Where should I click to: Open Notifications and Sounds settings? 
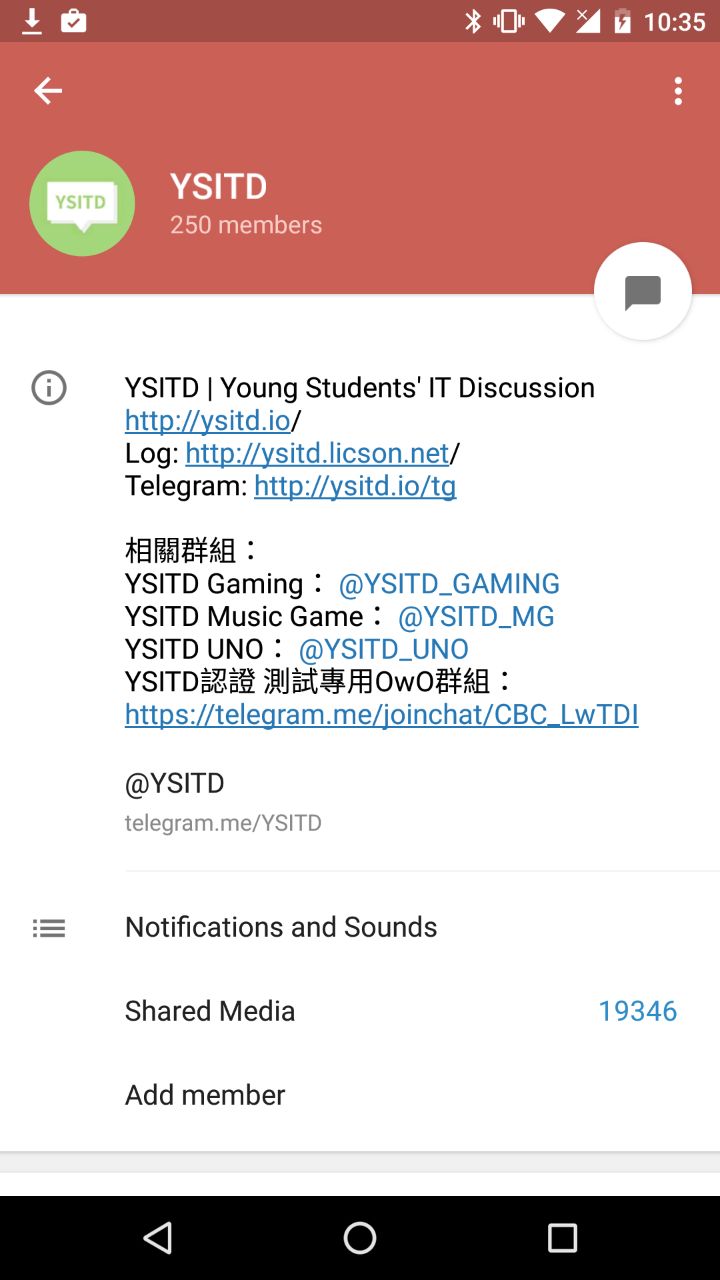coord(281,927)
